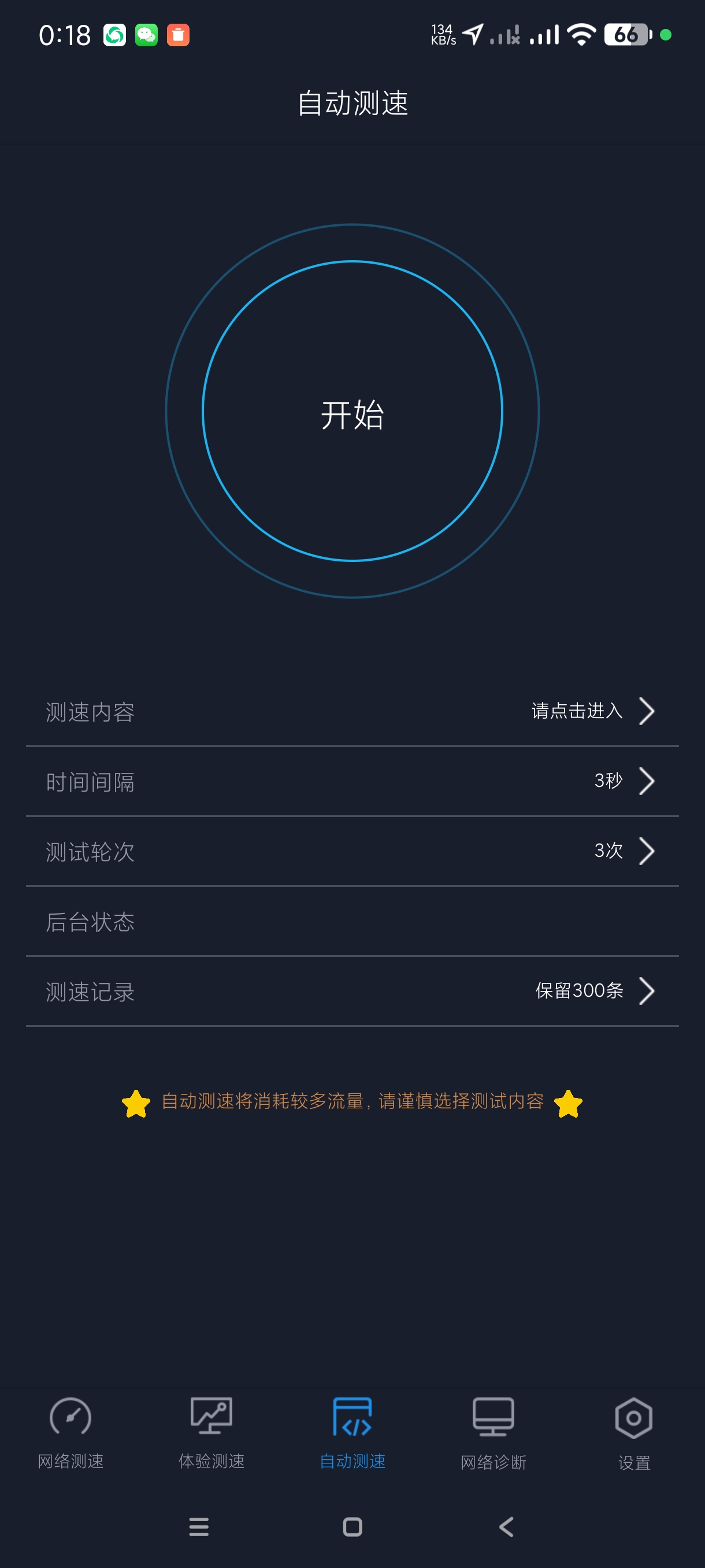Image resolution: width=705 pixels, height=1568 pixels.
Task: Select the 自动测速 tab
Action: click(x=352, y=1433)
